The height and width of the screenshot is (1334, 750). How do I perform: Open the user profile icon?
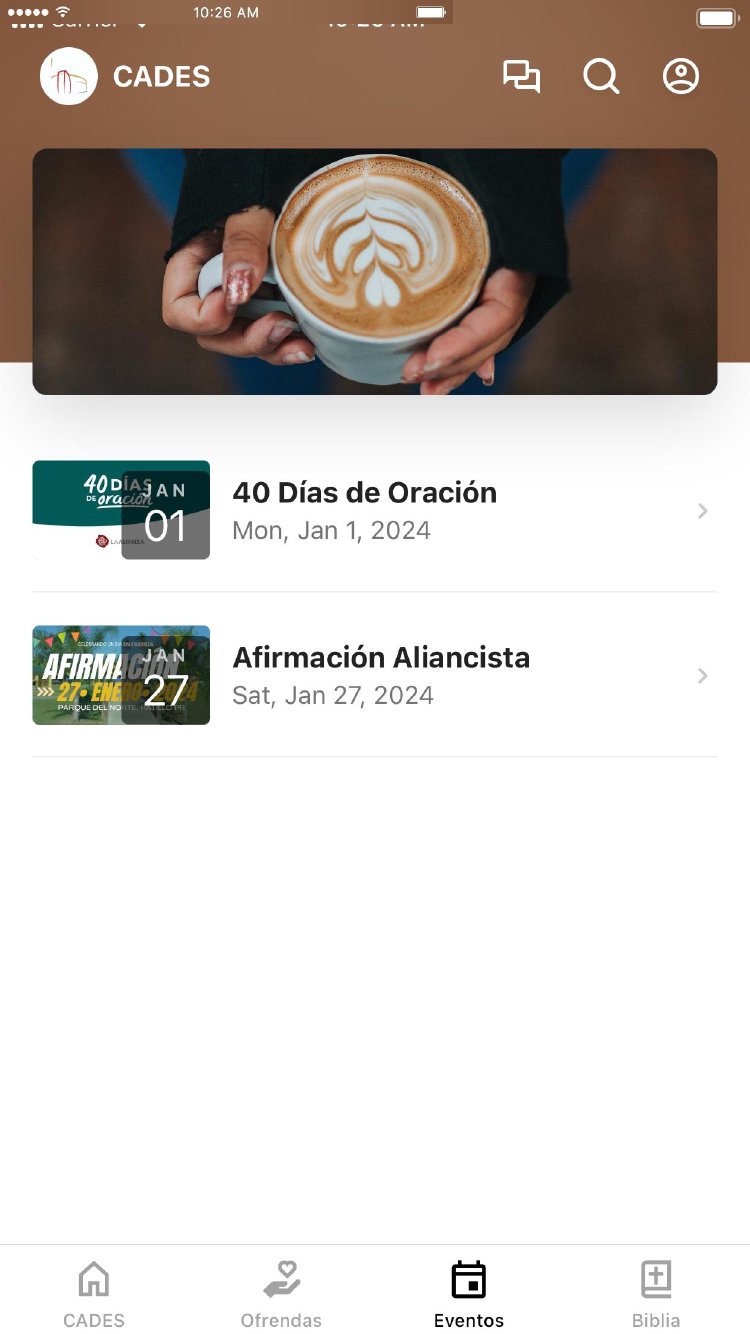pyautogui.click(x=681, y=77)
